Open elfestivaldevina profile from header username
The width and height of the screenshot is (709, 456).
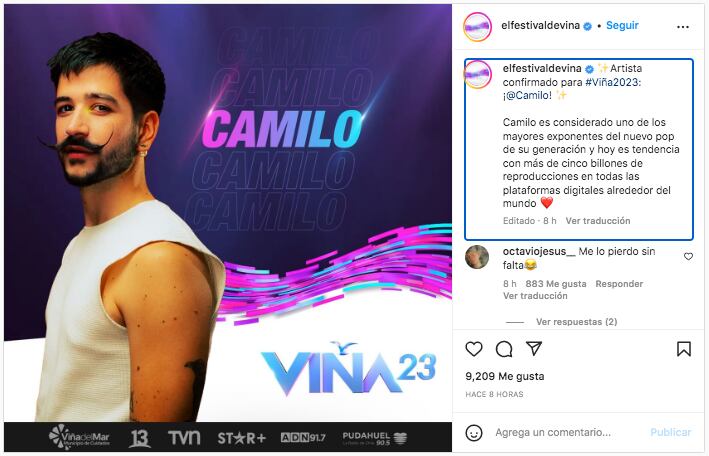pos(544,25)
